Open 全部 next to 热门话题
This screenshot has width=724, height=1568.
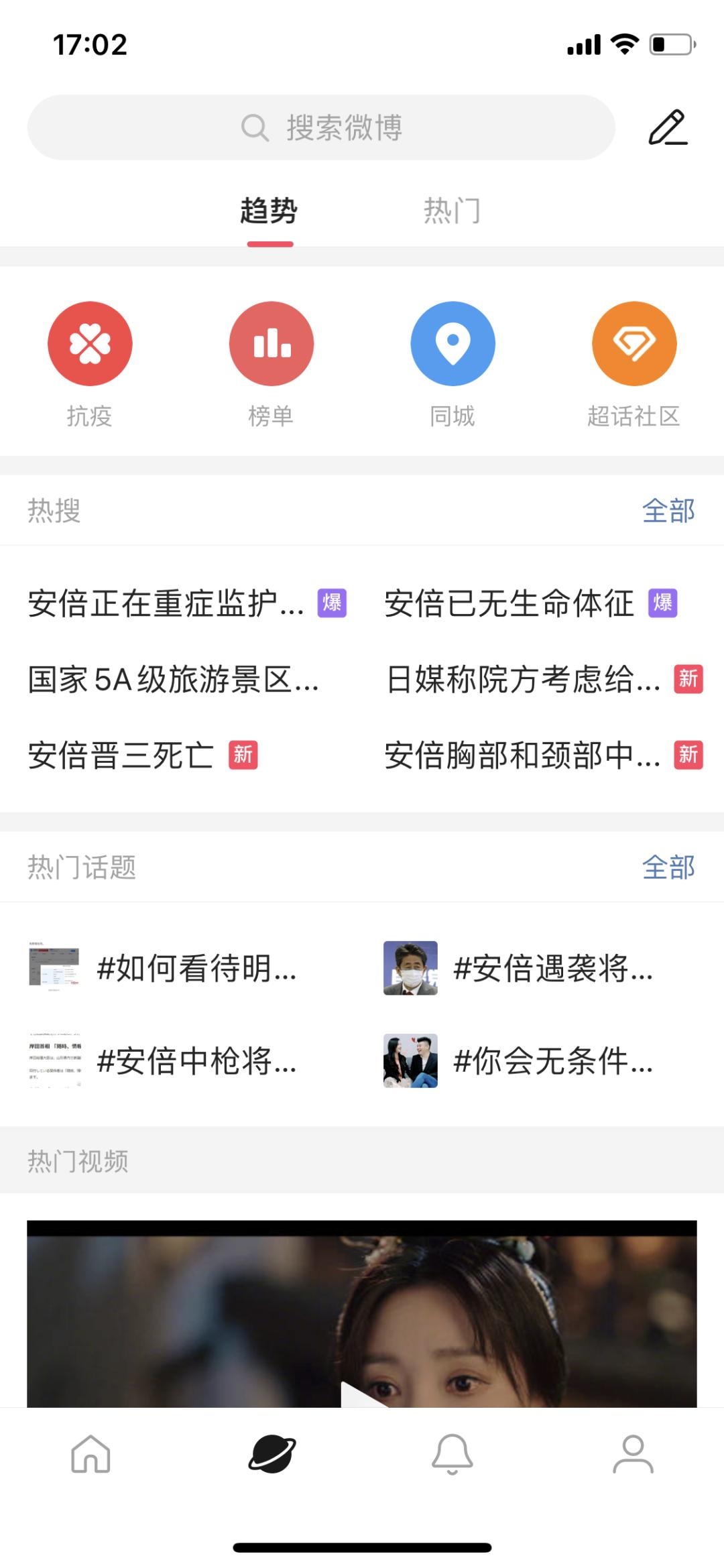click(668, 867)
